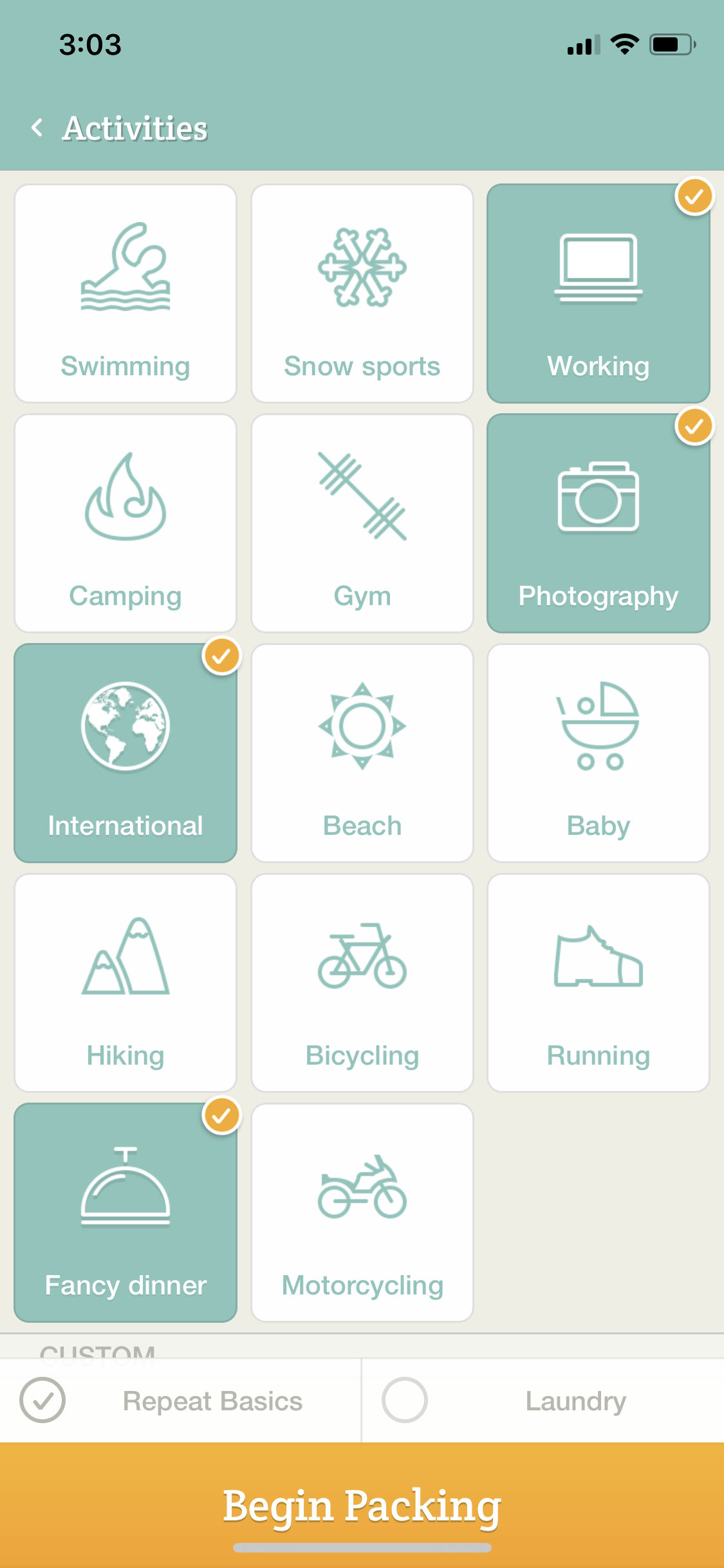Remove the Fancy dinner activity
Screen dimensions: 724x1568
(x=125, y=1213)
